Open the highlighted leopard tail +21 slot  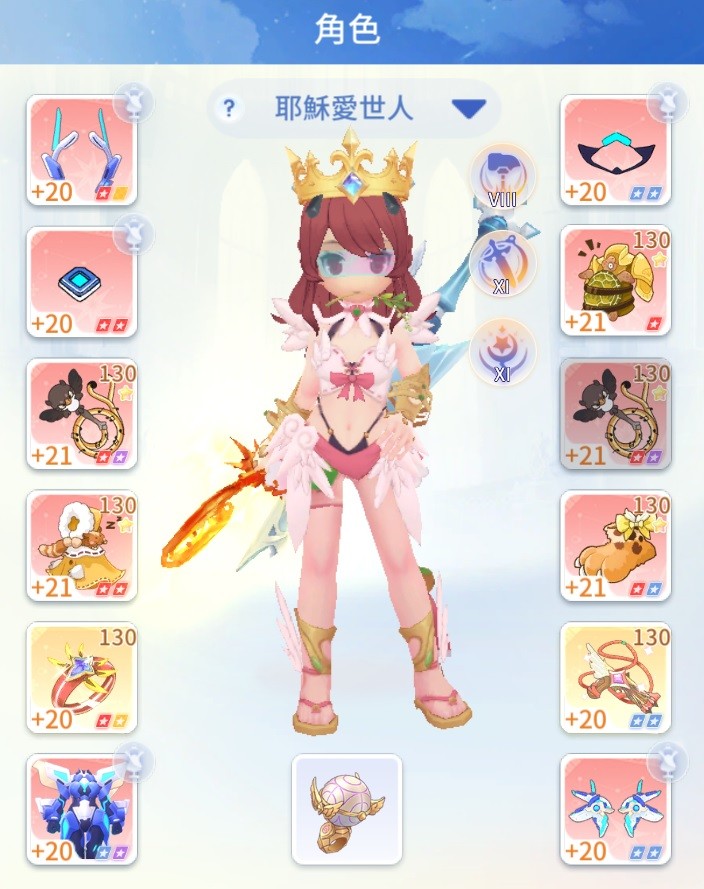(615, 413)
